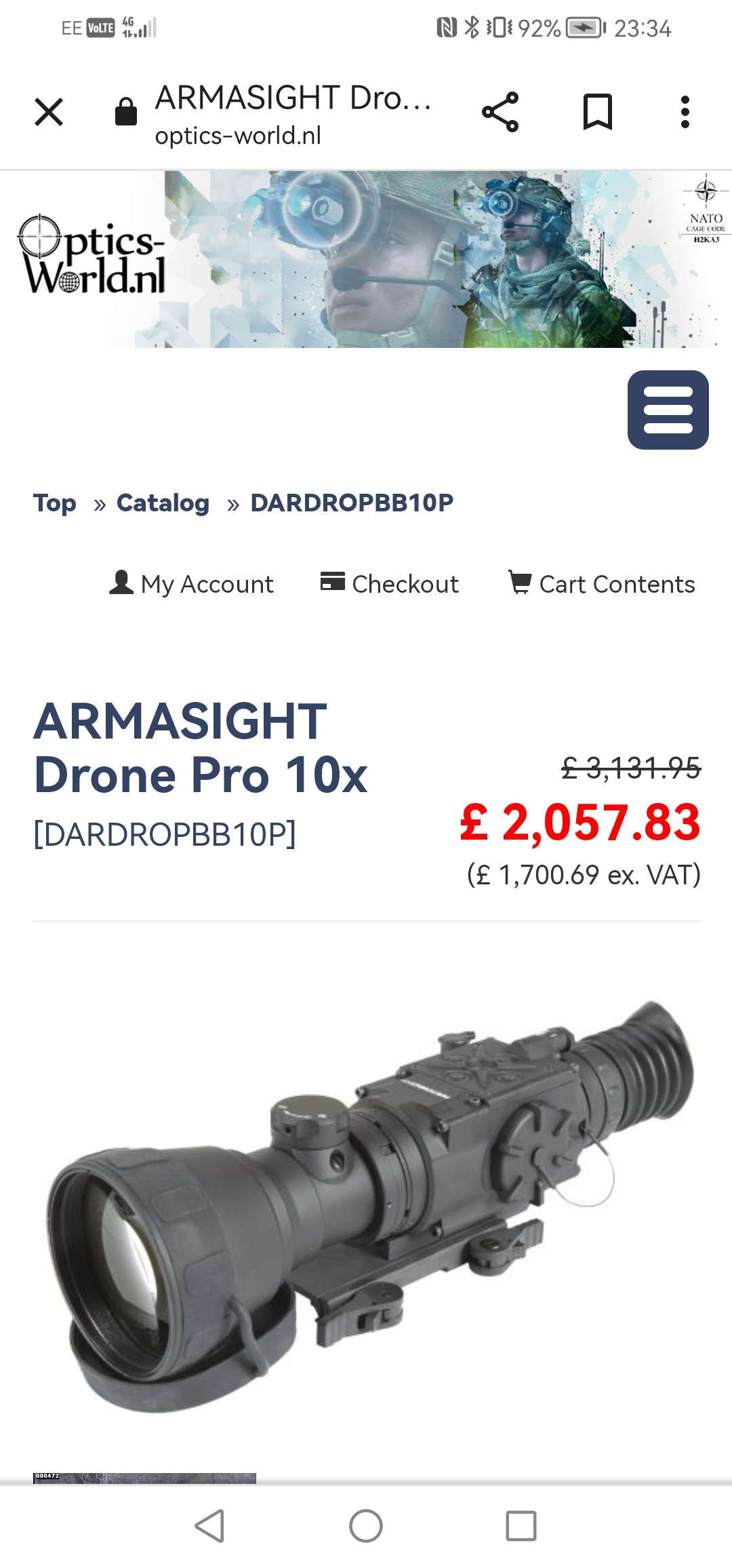Expand the site hamburger menu
The image size is (732, 1568).
[668, 410]
